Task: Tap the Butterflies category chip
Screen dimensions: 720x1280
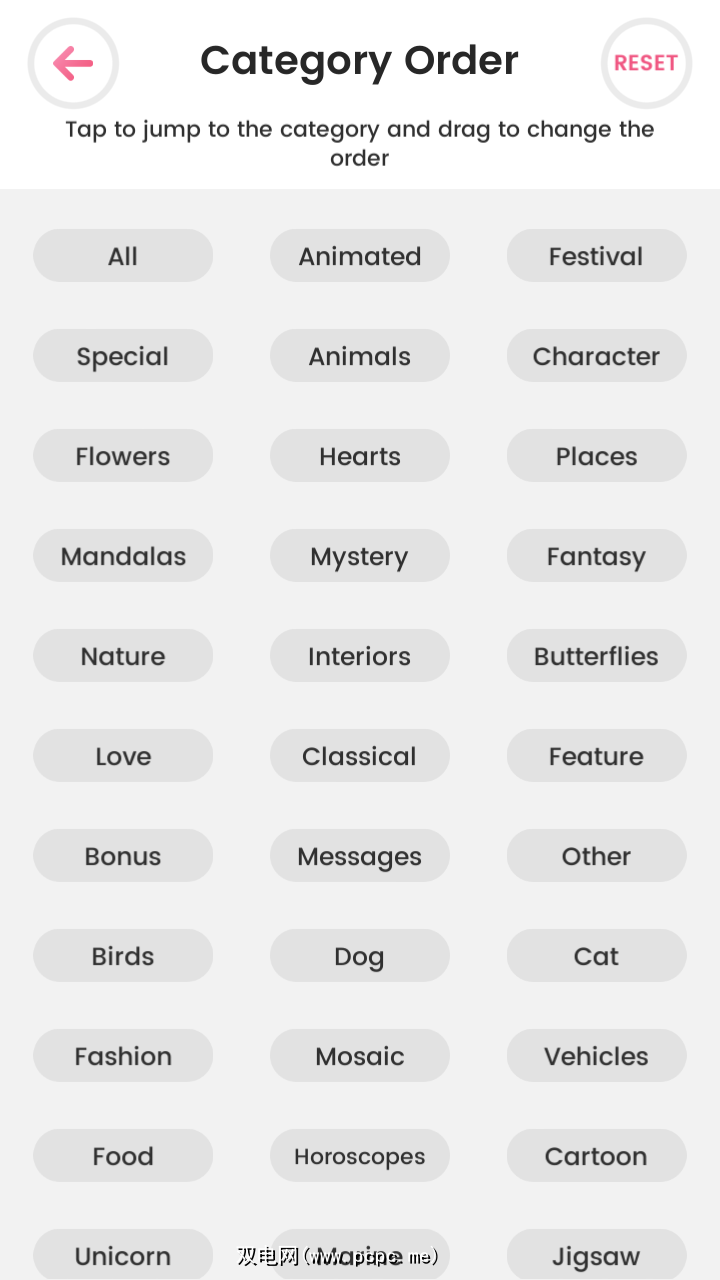Action: (x=596, y=656)
